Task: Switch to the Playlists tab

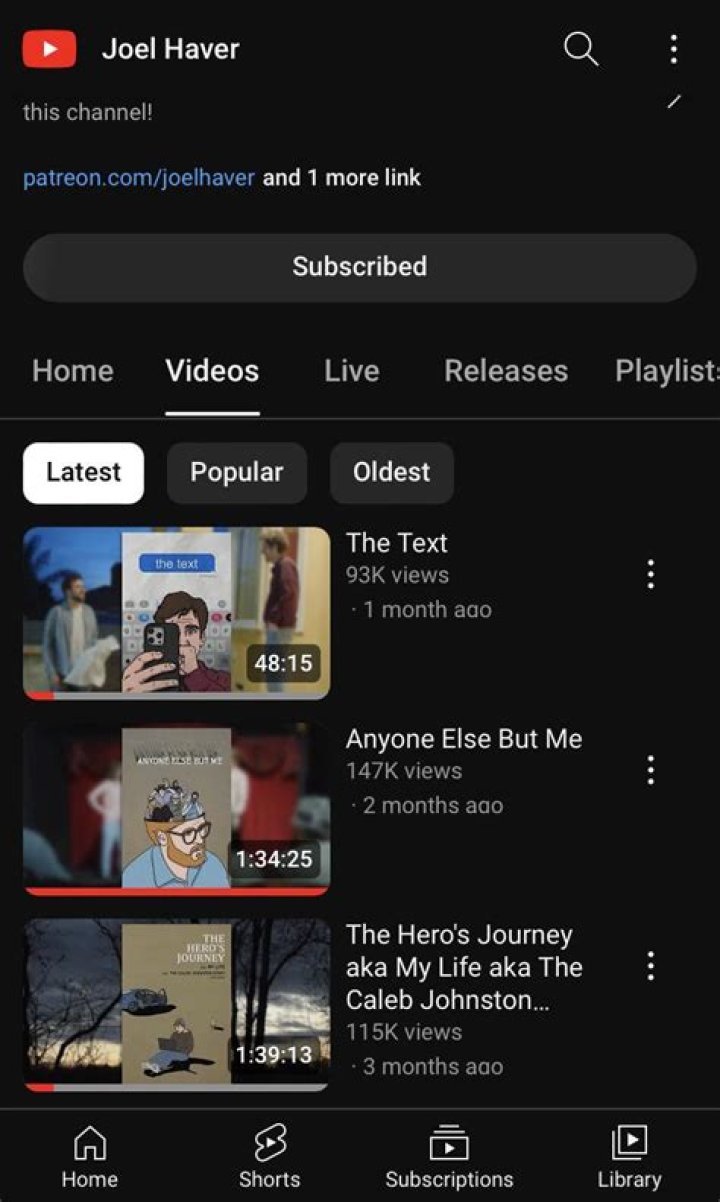Action: pos(666,371)
